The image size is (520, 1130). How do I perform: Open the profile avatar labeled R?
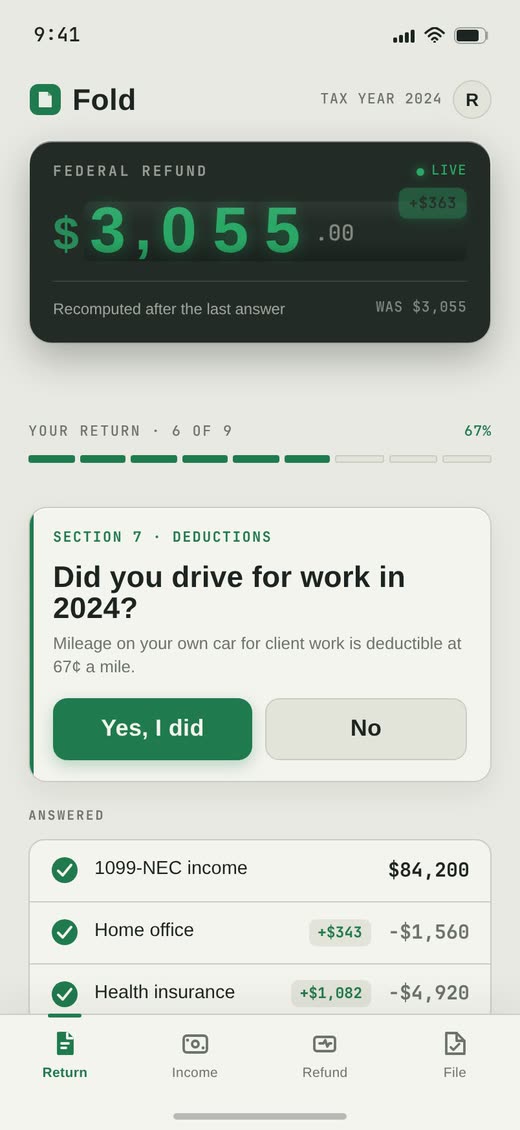point(472,99)
